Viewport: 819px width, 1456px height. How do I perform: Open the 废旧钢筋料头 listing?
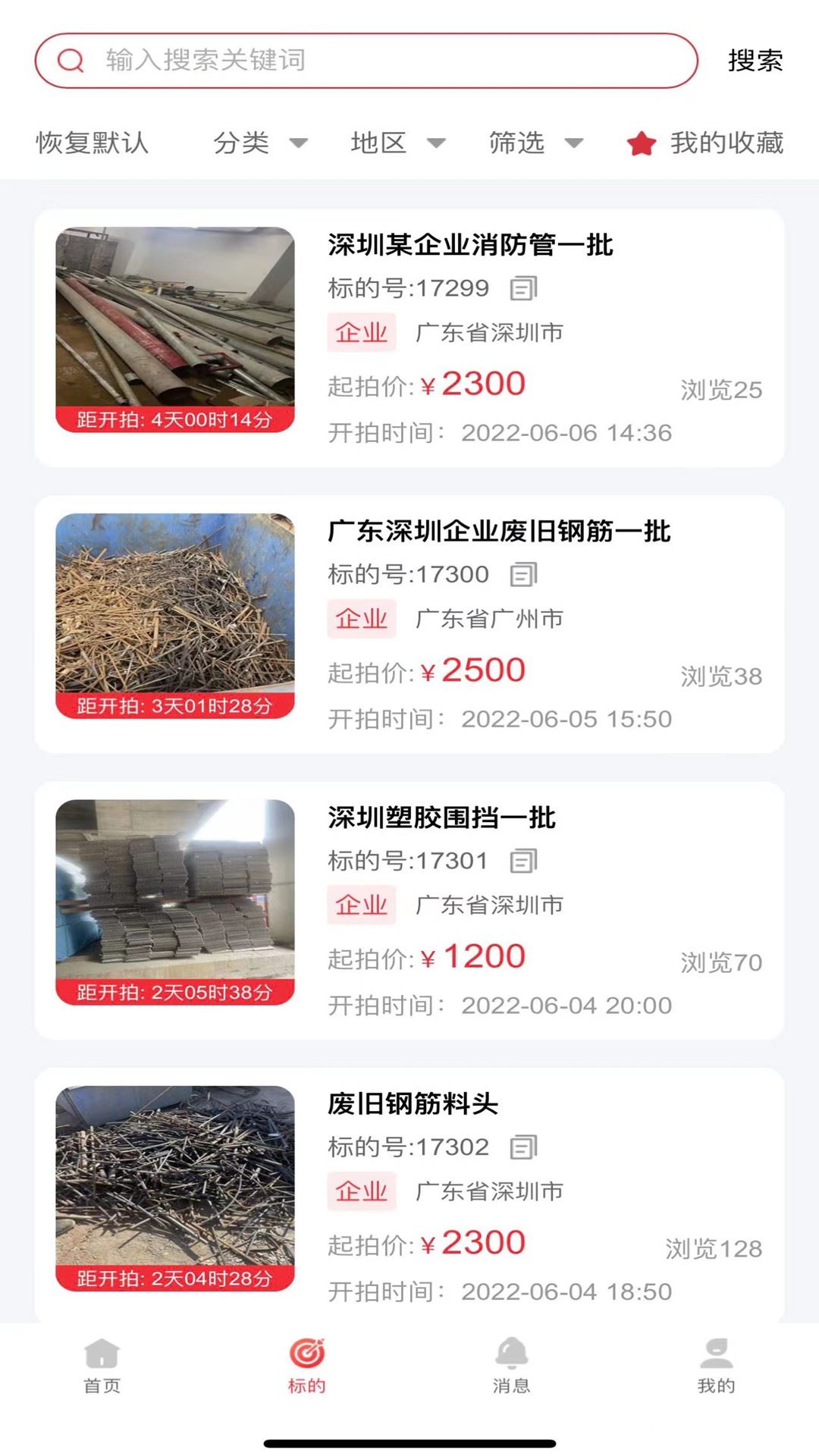409,1196
